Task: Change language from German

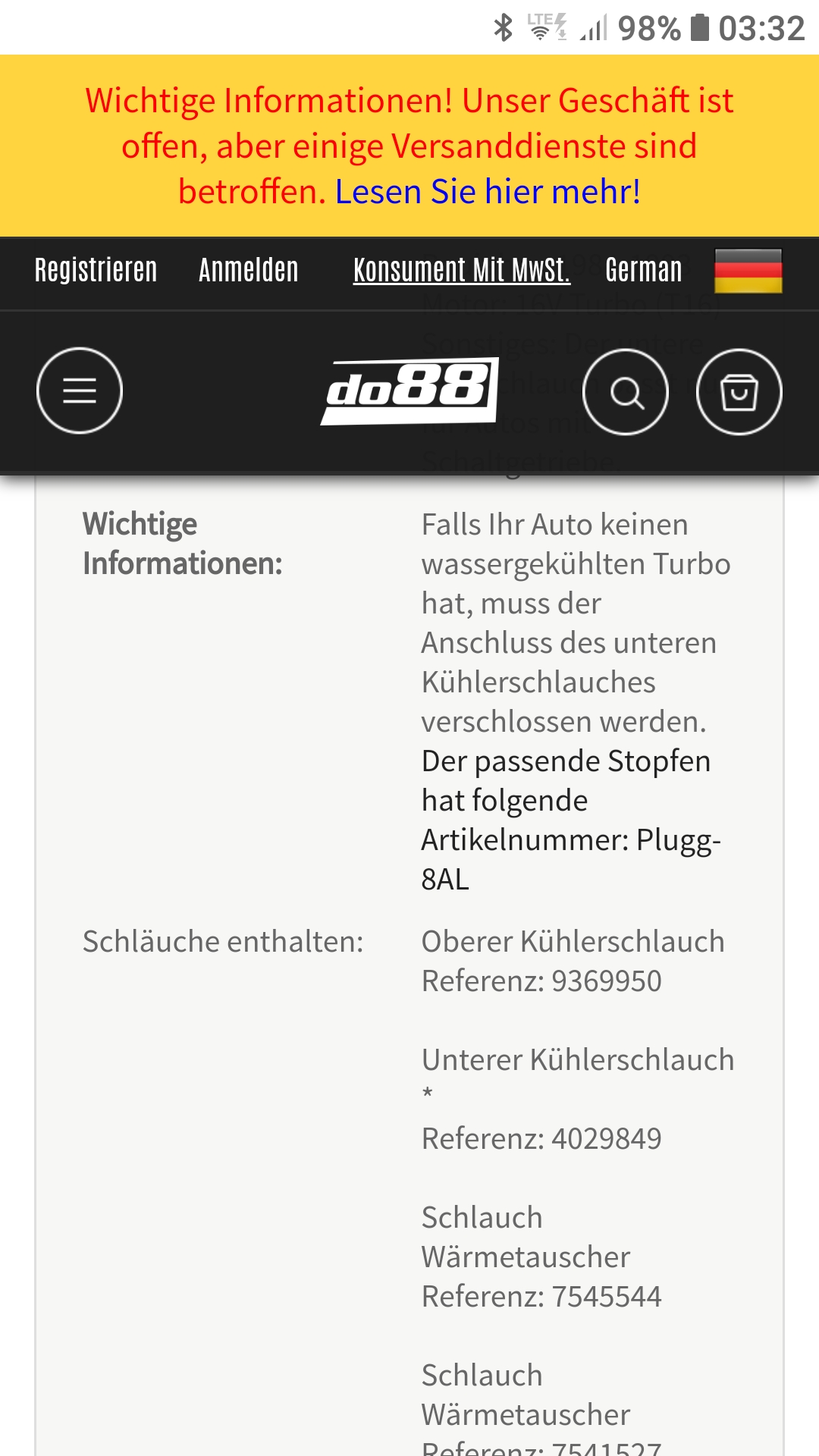Action: pos(693,271)
